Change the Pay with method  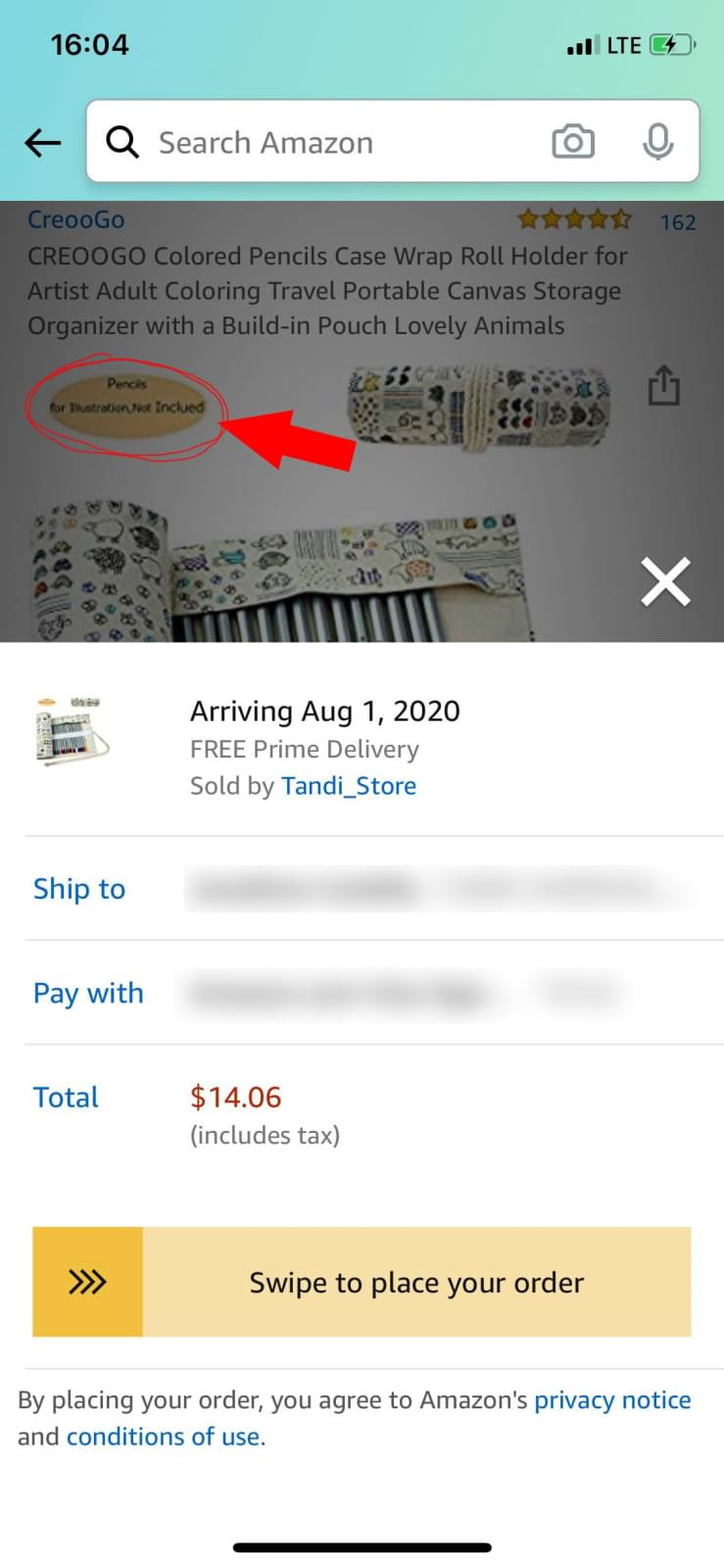(372, 993)
